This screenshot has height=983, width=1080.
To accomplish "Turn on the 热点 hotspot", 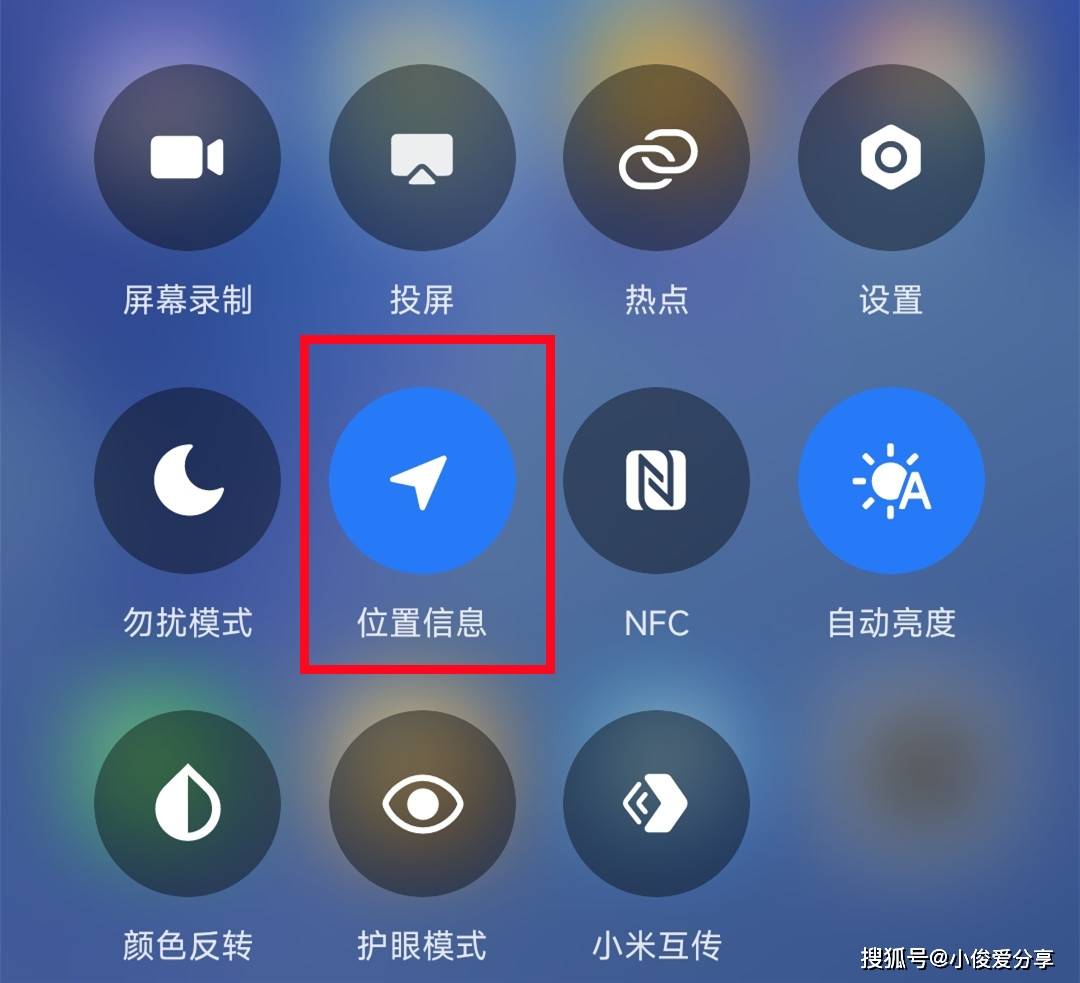I will click(x=656, y=158).
